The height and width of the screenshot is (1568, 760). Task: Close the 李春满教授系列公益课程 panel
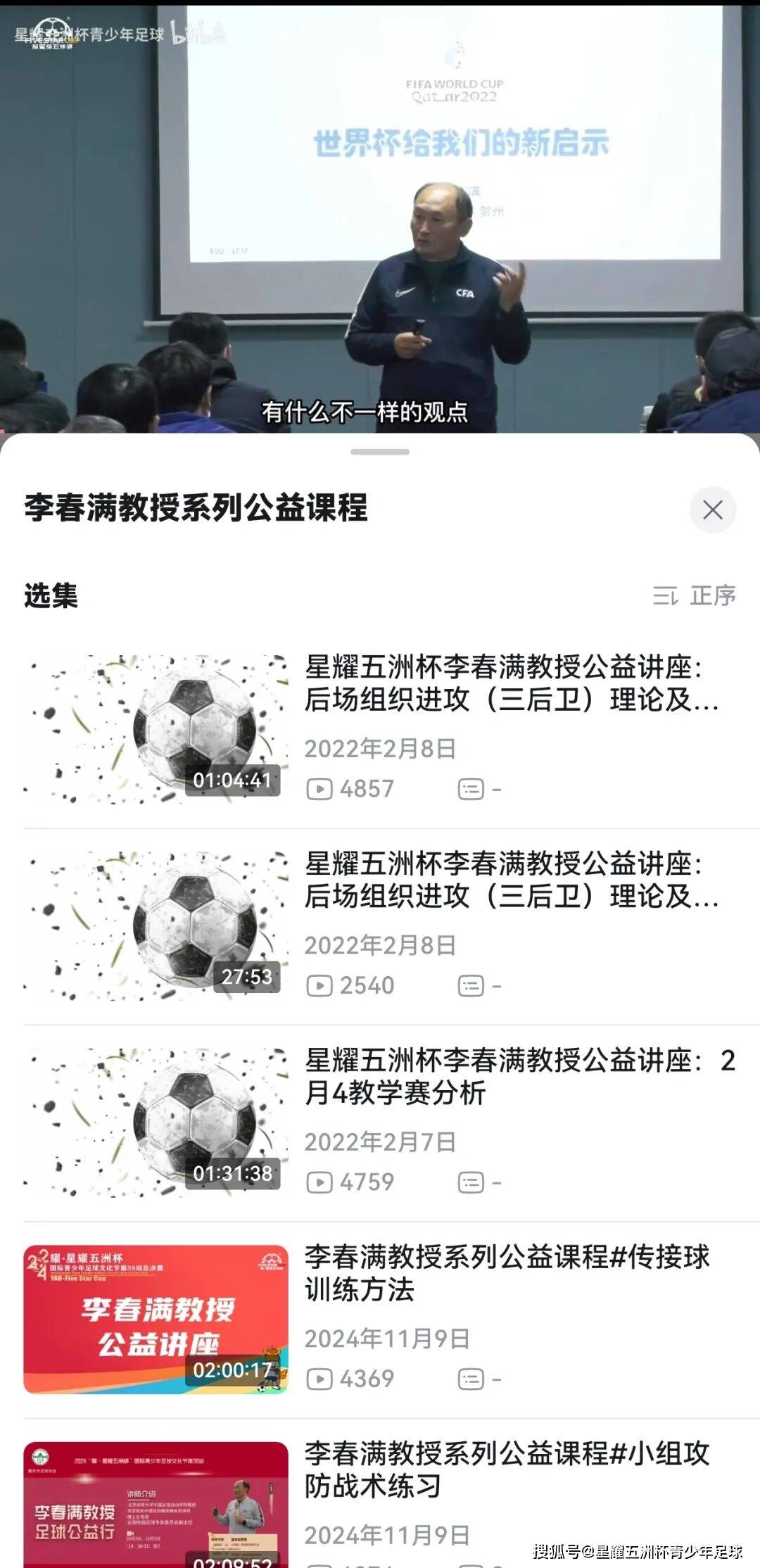(x=712, y=510)
